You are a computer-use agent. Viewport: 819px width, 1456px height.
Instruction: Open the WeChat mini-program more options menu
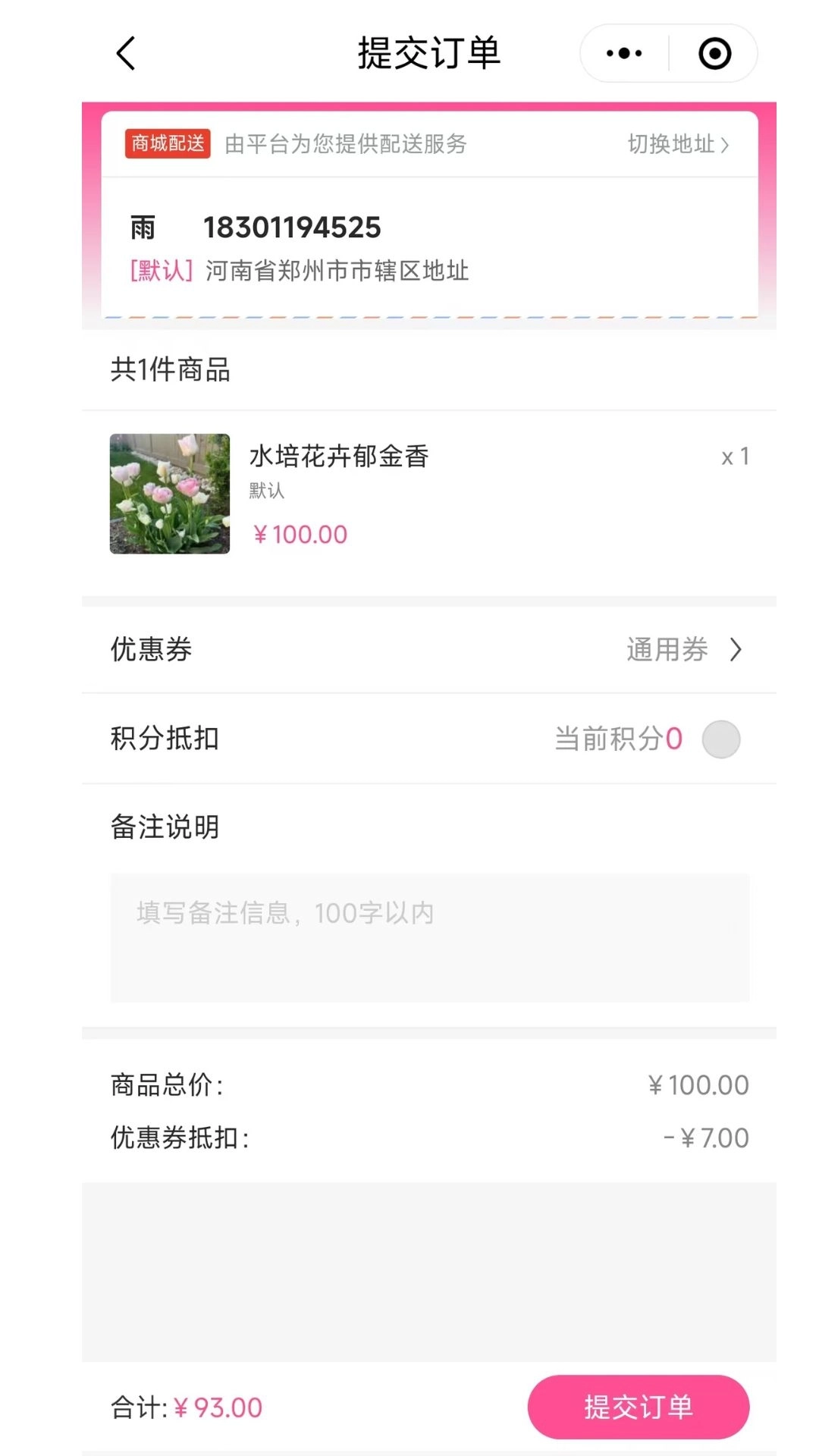(623, 53)
